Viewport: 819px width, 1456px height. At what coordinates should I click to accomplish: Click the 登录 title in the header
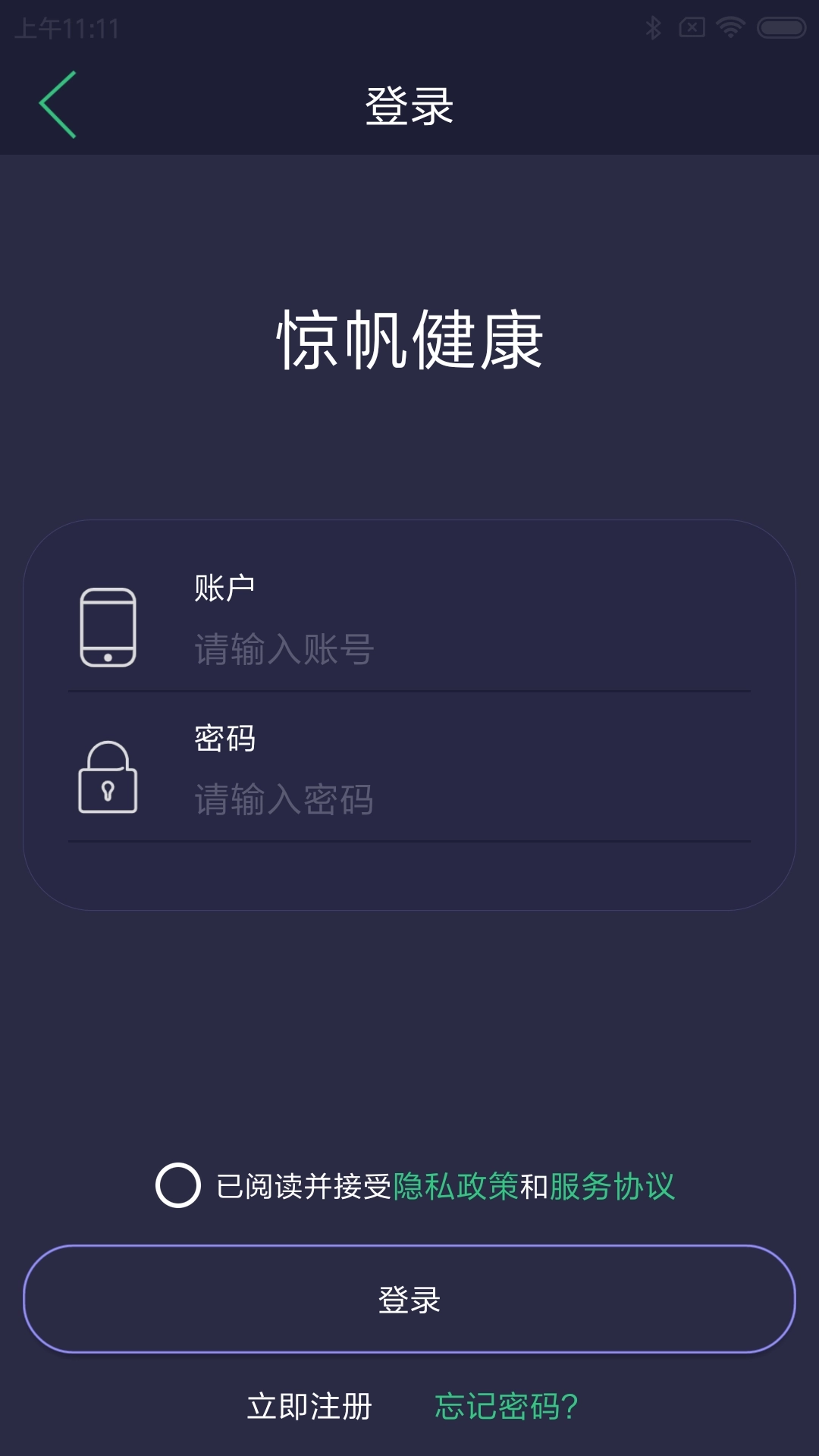[409, 105]
